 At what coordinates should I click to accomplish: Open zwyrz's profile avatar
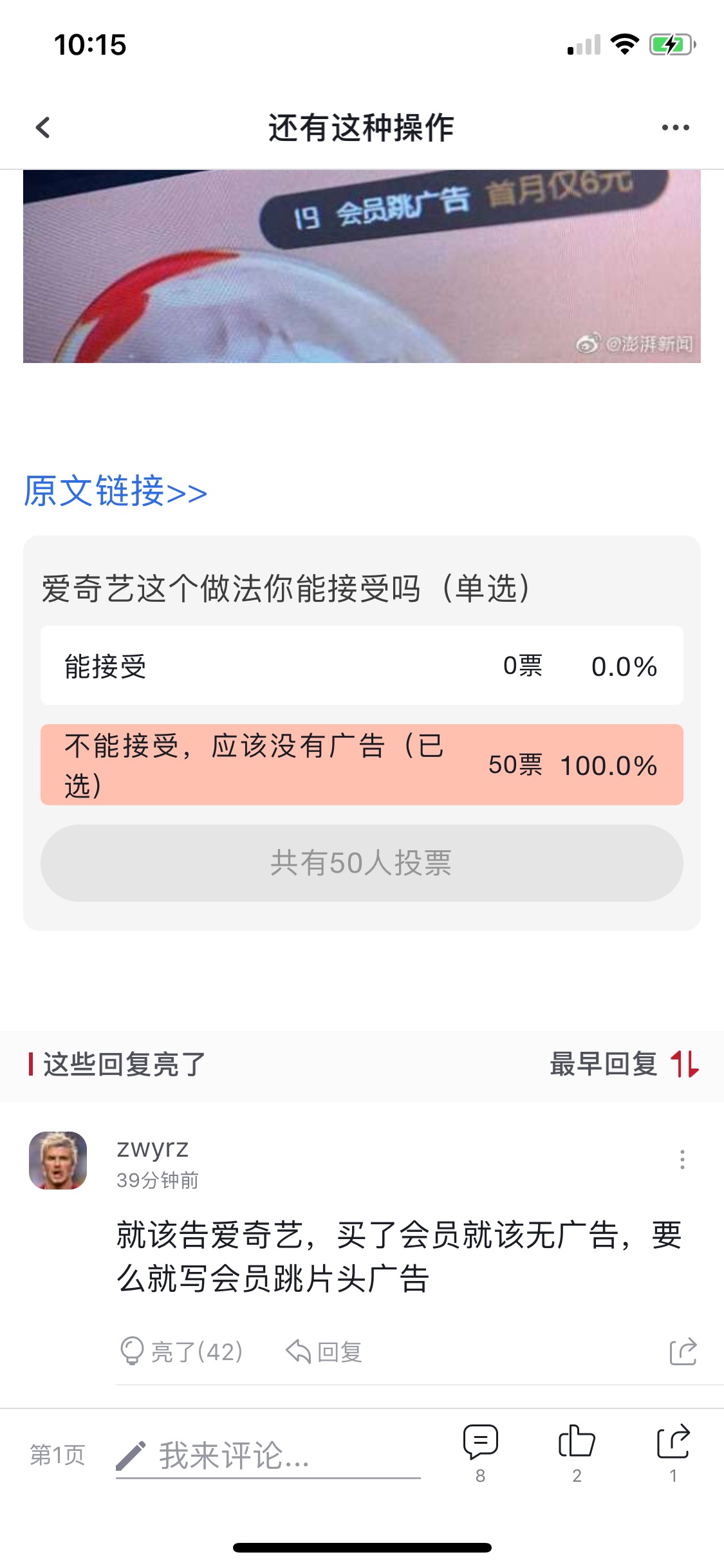pyautogui.click(x=58, y=1161)
